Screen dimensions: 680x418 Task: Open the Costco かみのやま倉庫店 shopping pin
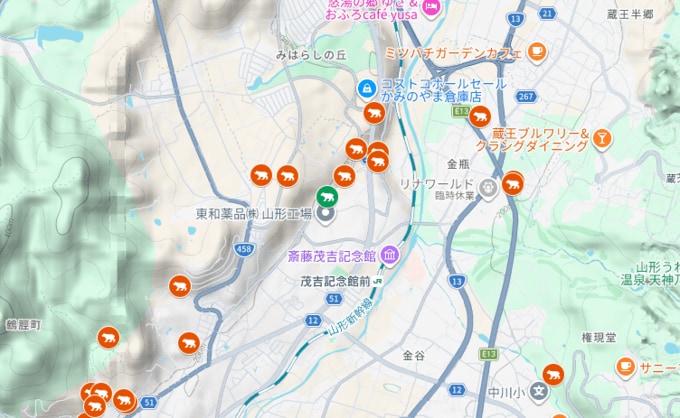tap(368, 90)
